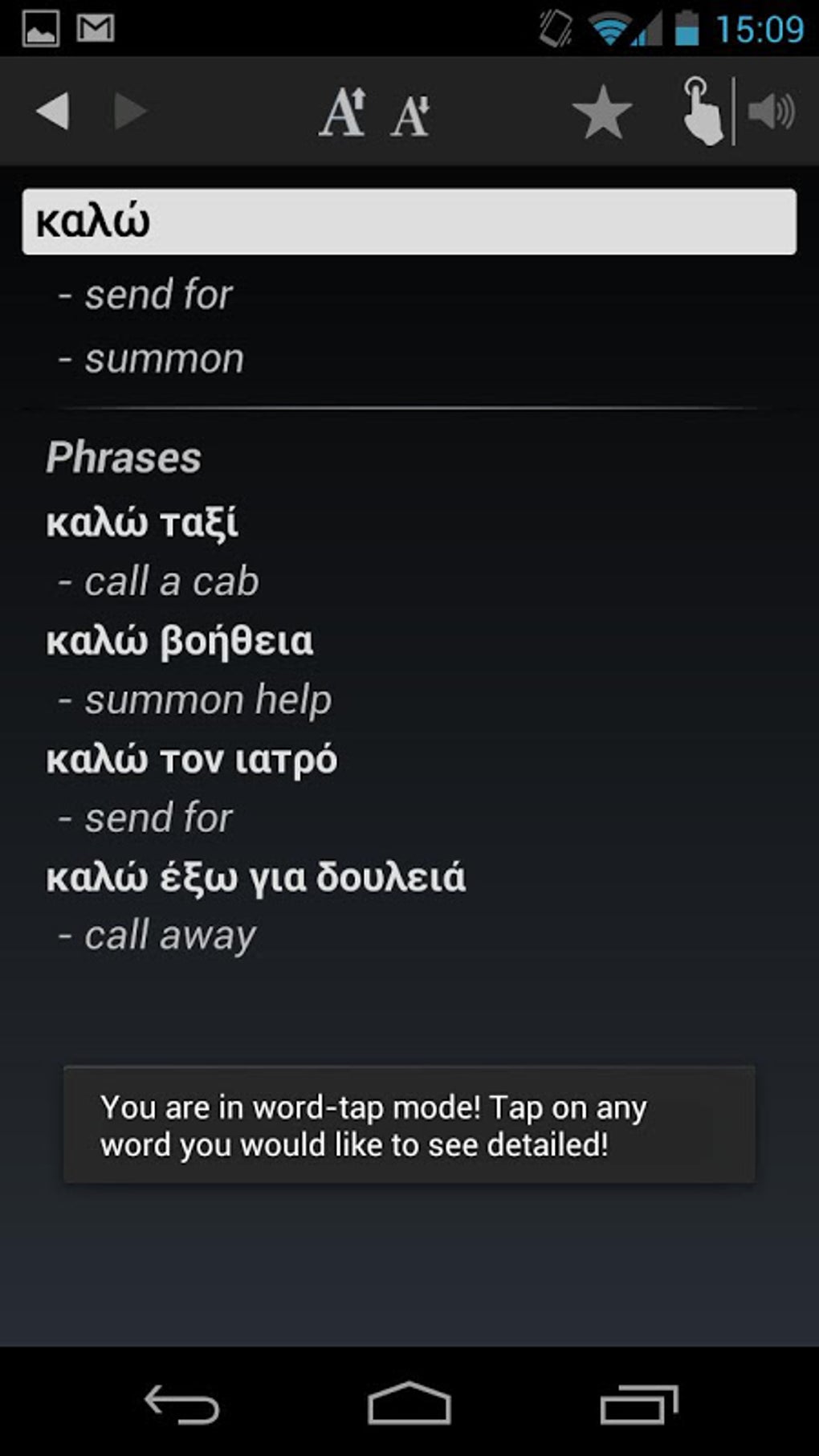
Task: Enable word-tap mode with the hand icon
Action: (x=702, y=112)
